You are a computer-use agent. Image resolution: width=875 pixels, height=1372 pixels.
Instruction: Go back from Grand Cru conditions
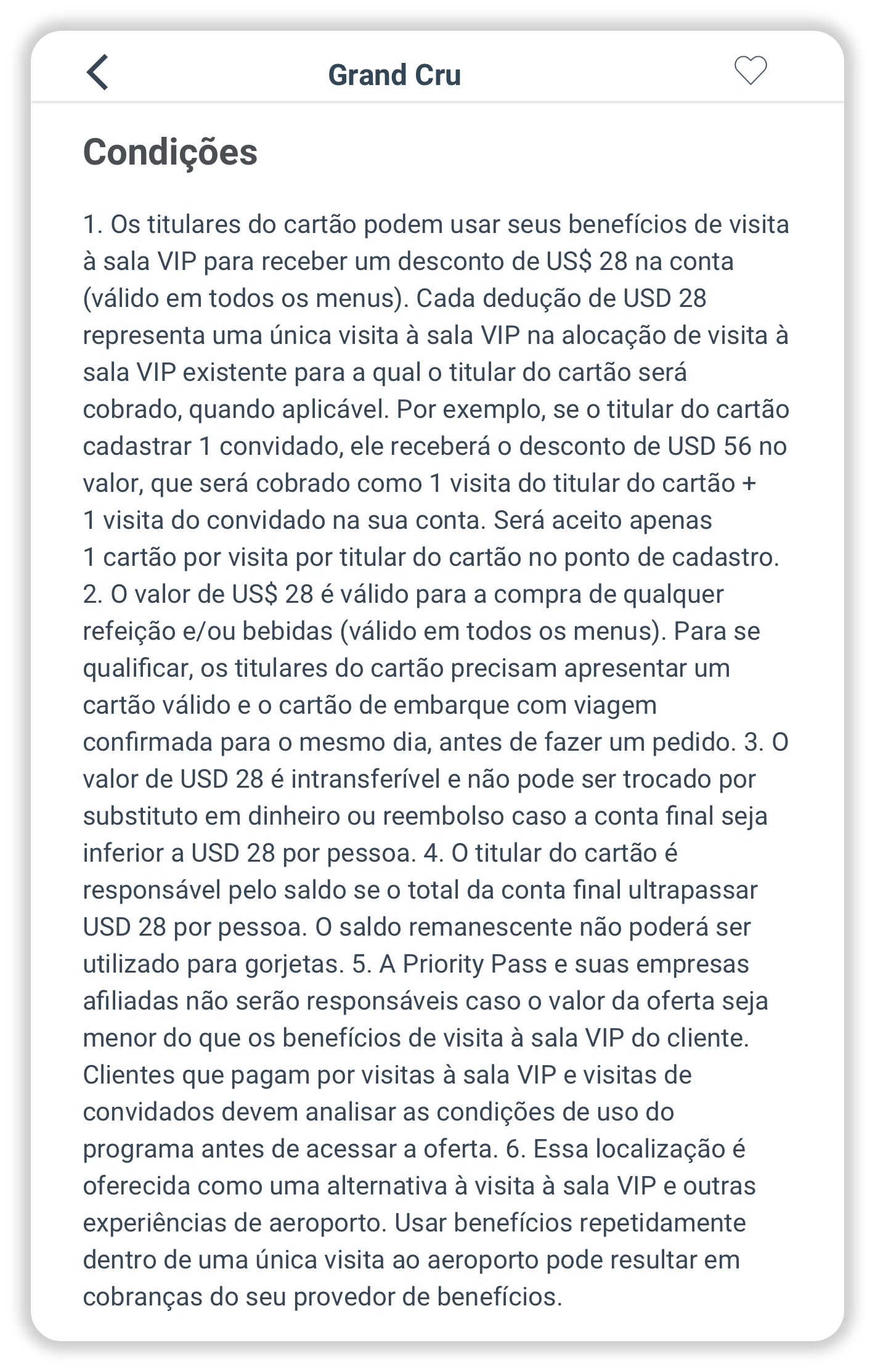point(98,73)
